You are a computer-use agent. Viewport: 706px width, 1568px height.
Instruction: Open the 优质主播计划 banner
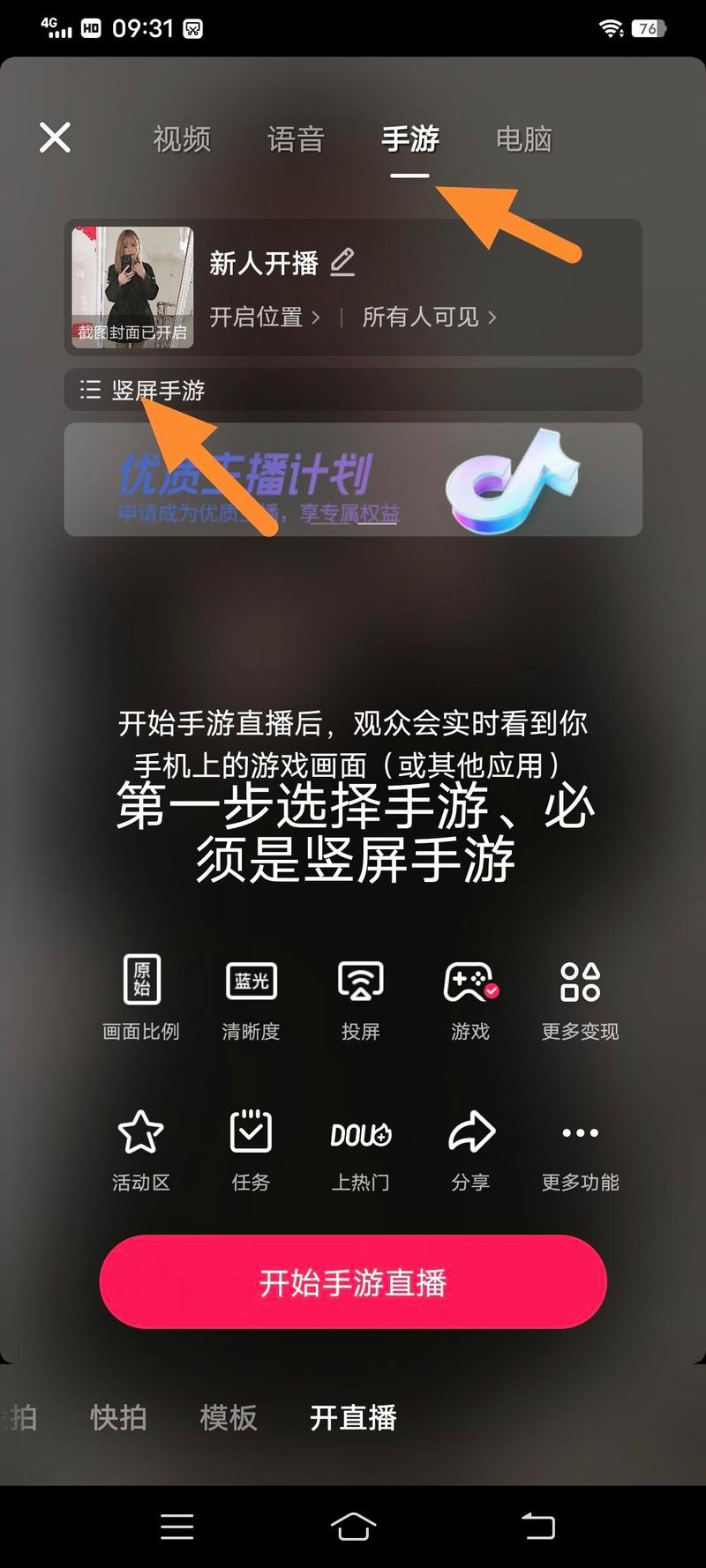click(x=353, y=481)
